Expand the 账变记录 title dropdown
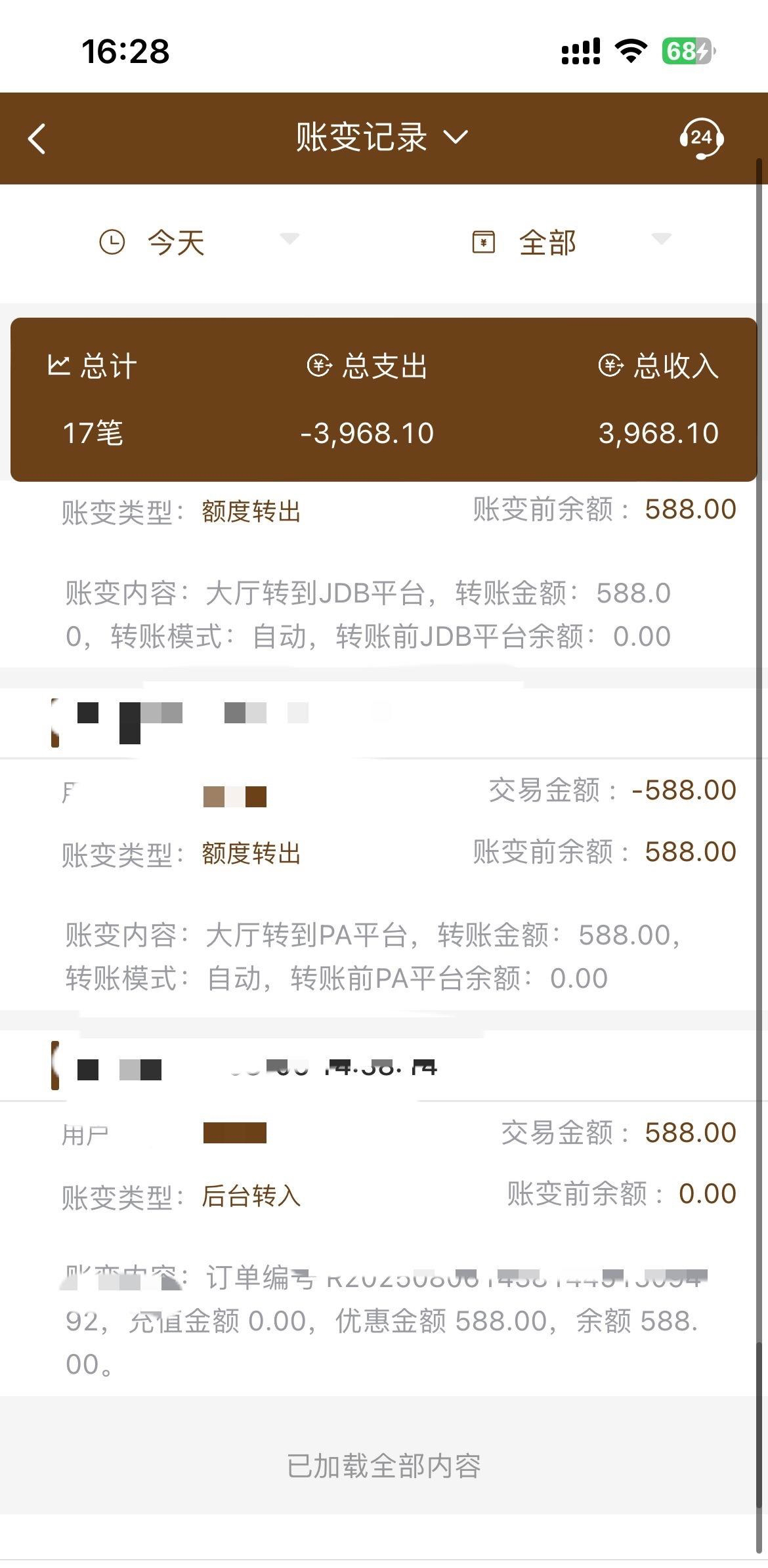768x1568 pixels. (381, 138)
